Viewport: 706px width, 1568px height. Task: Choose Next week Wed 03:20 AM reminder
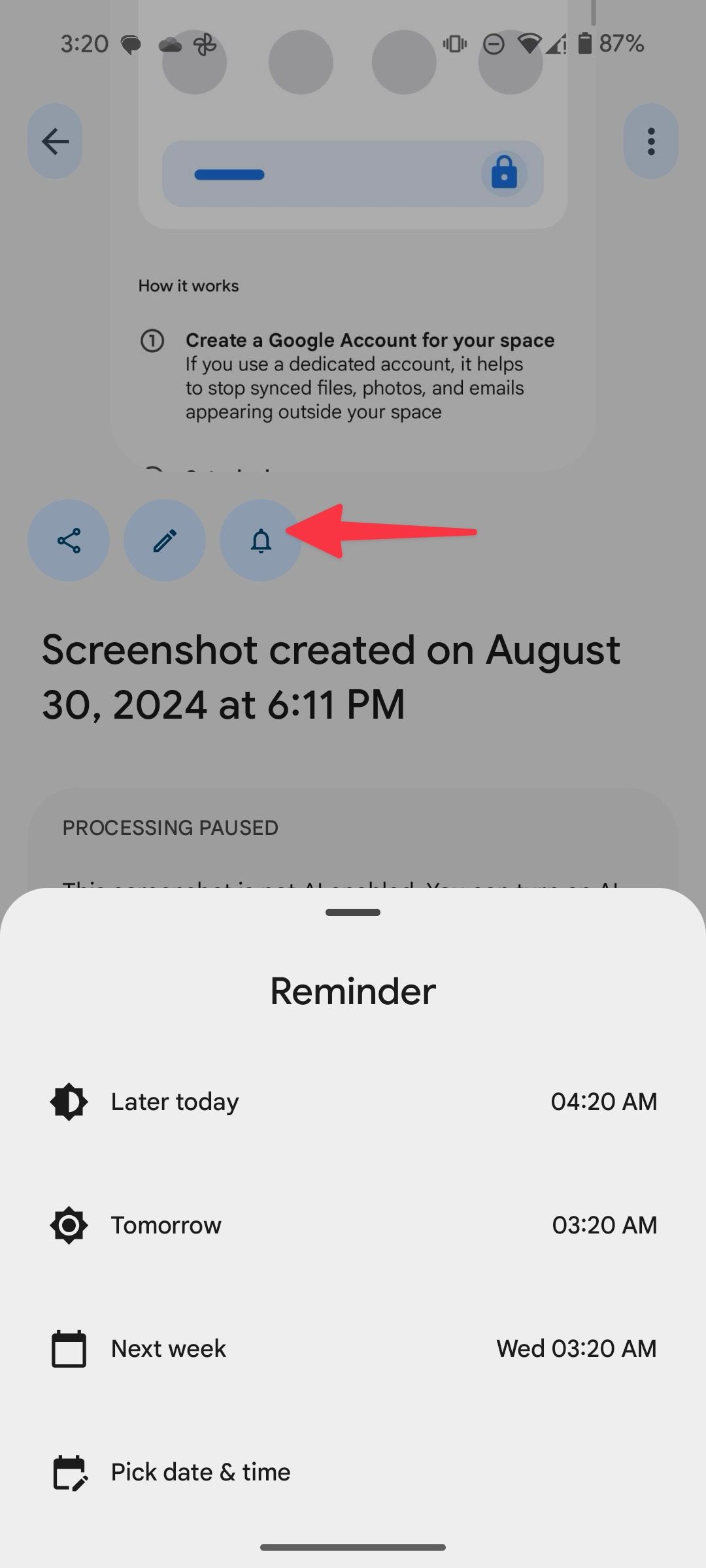coord(353,1348)
